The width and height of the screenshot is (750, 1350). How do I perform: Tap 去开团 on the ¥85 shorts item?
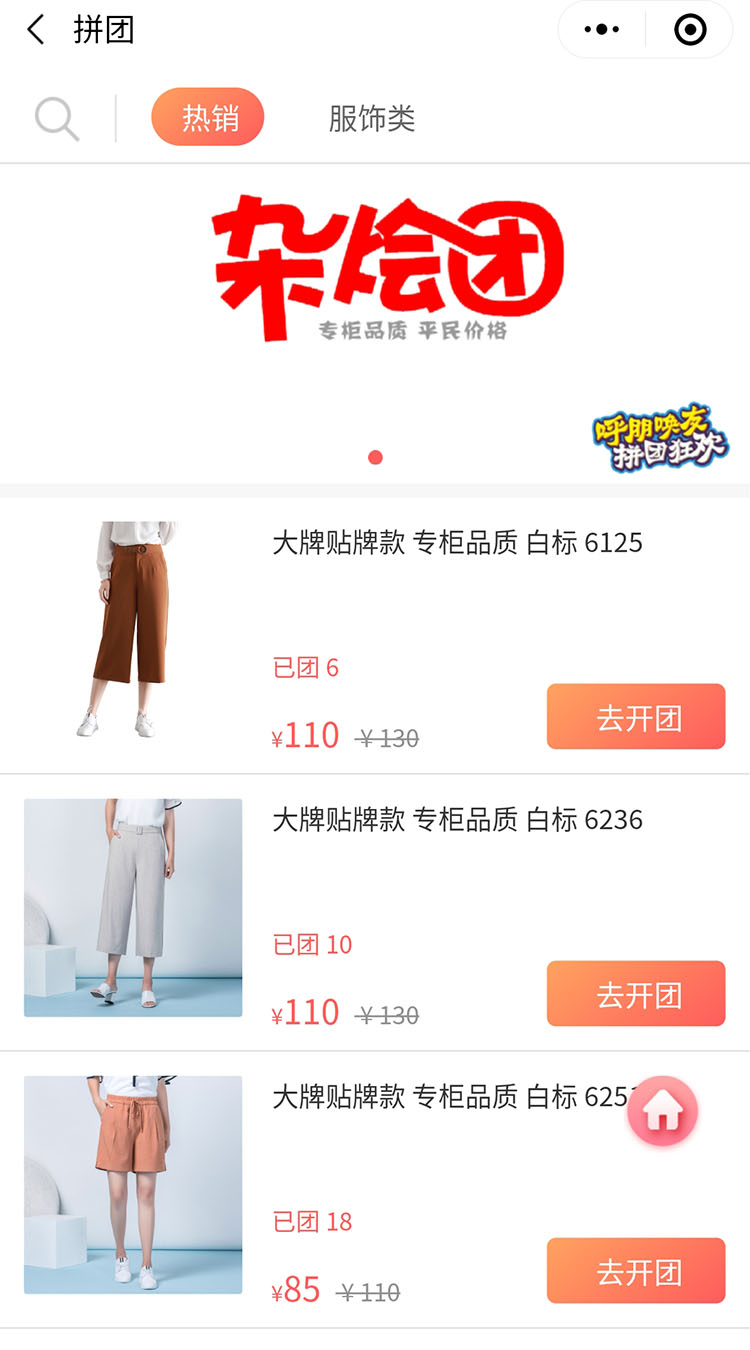click(x=636, y=1271)
